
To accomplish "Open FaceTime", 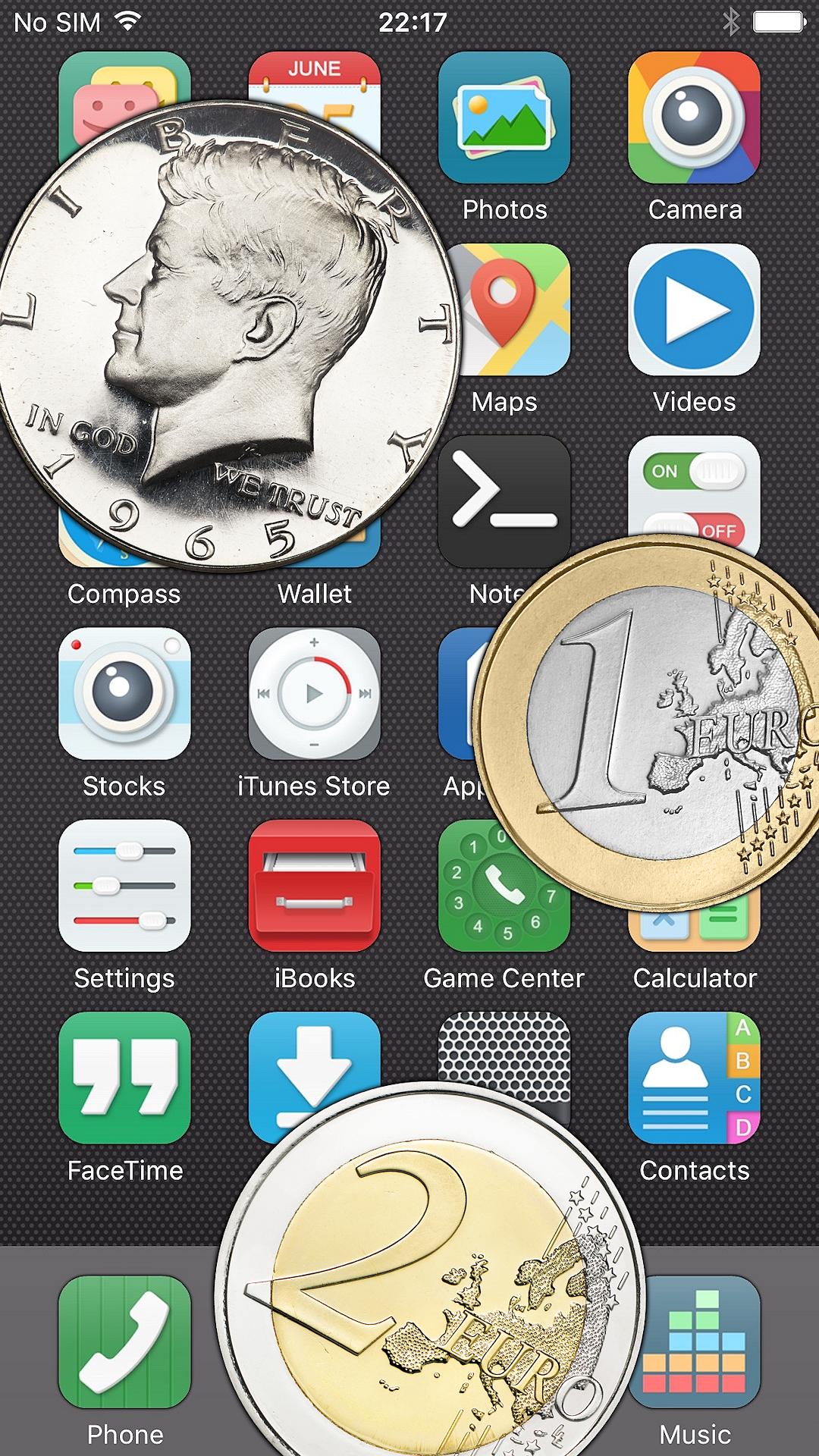I will click(124, 1078).
